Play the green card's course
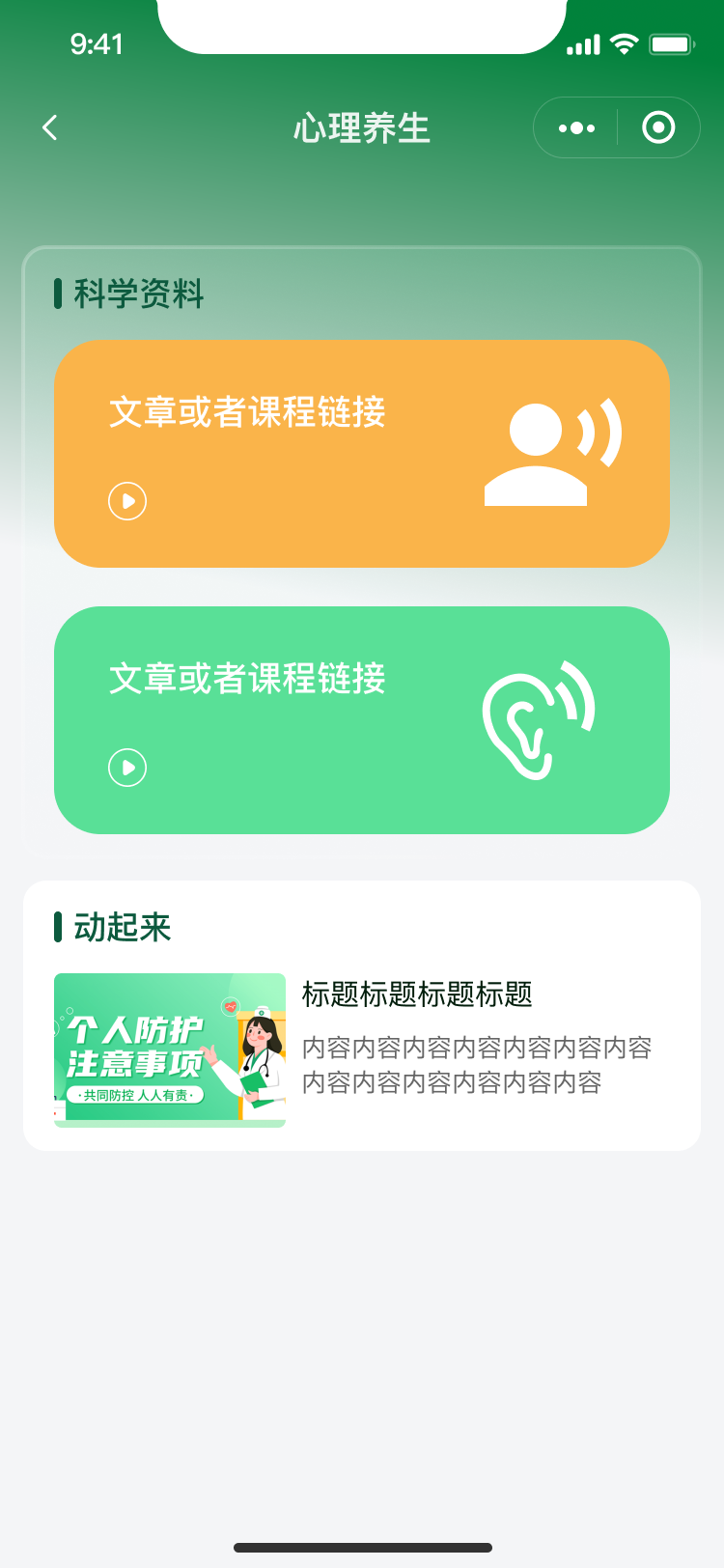The width and height of the screenshot is (724, 1568). coord(127,768)
